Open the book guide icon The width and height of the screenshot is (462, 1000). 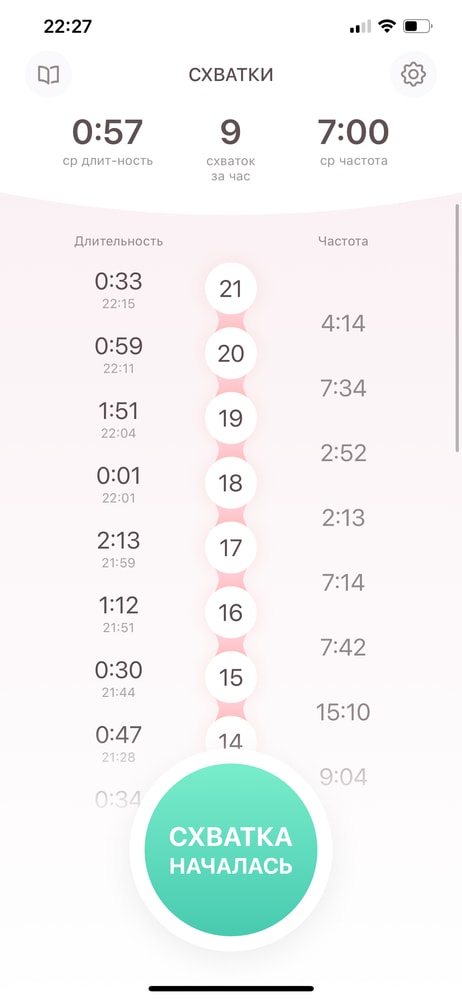(x=48, y=75)
